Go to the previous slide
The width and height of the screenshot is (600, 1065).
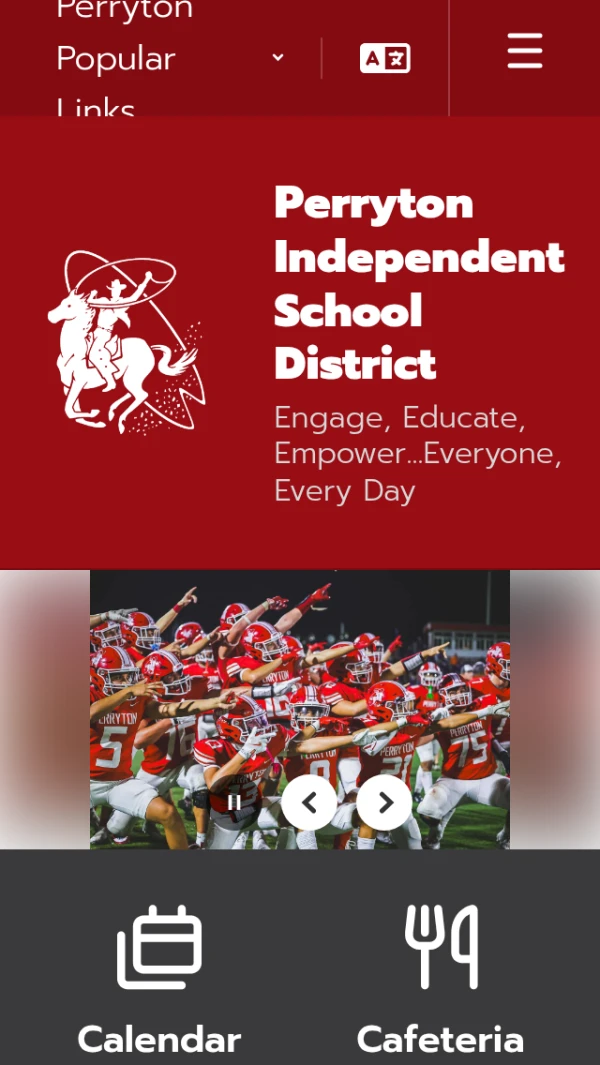click(309, 802)
